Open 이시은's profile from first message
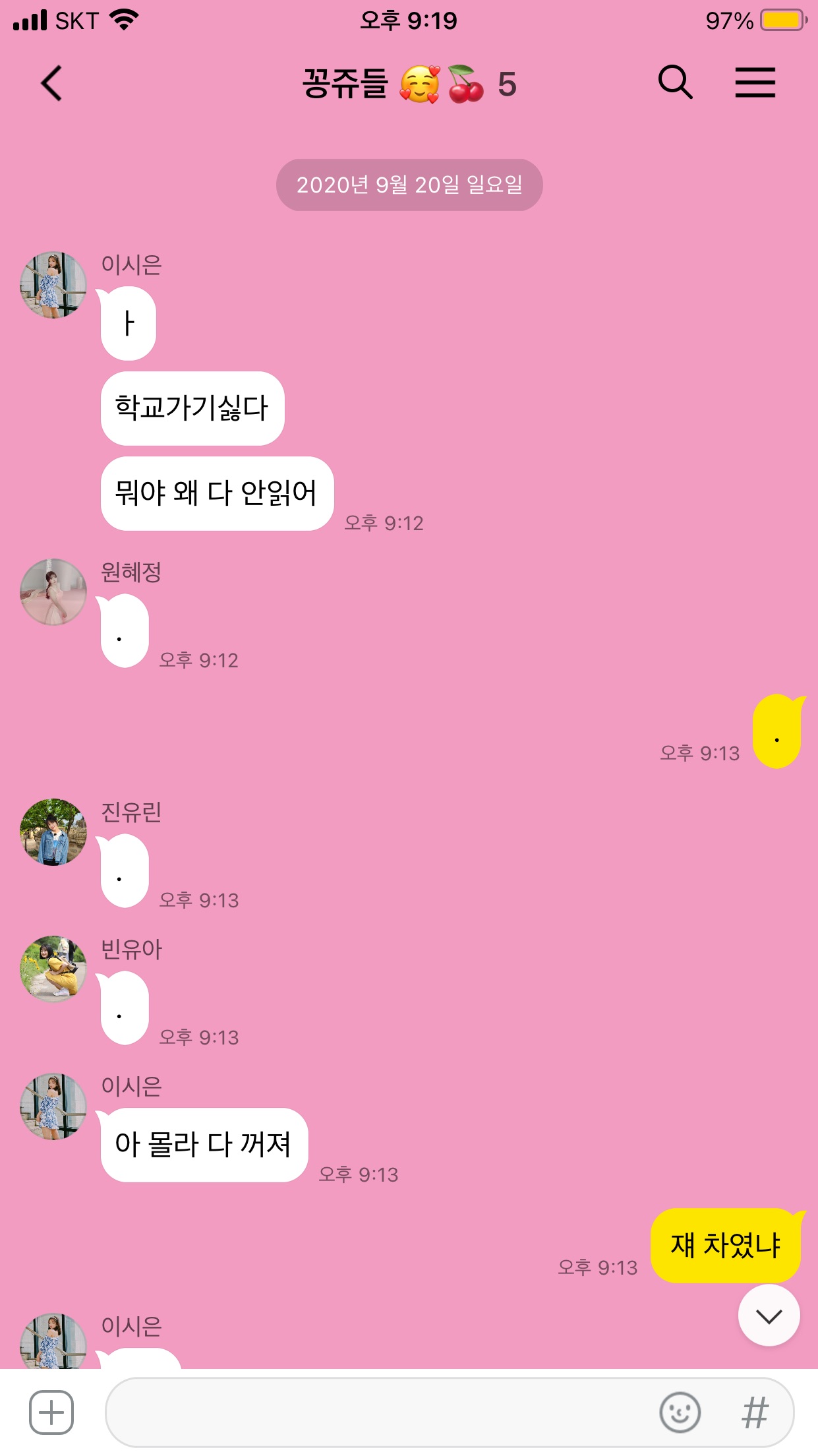 tap(53, 285)
